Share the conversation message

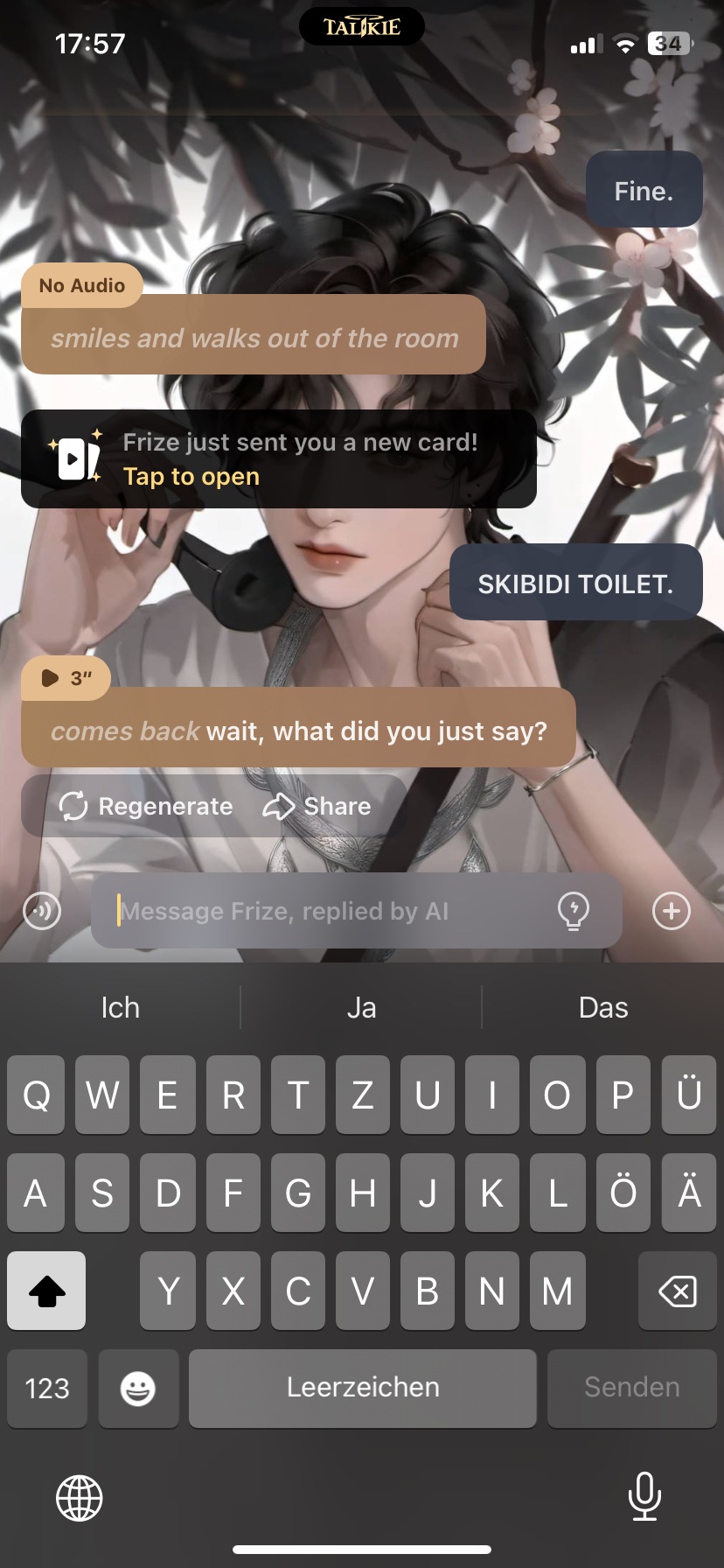(317, 806)
